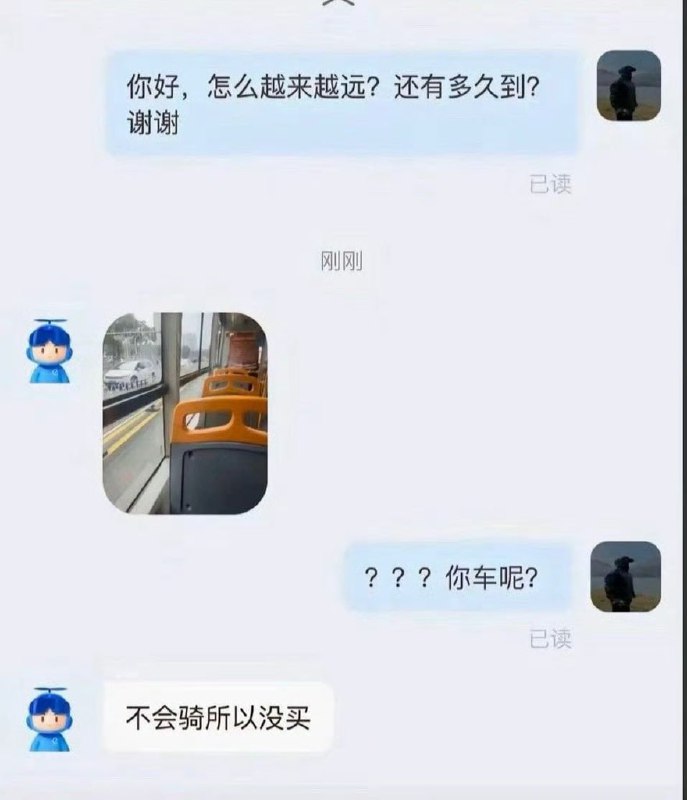Screen dimensions: 687x800
Task: Tap your avatar beside the 怎么越来越远 message
Action: coord(629,86)
